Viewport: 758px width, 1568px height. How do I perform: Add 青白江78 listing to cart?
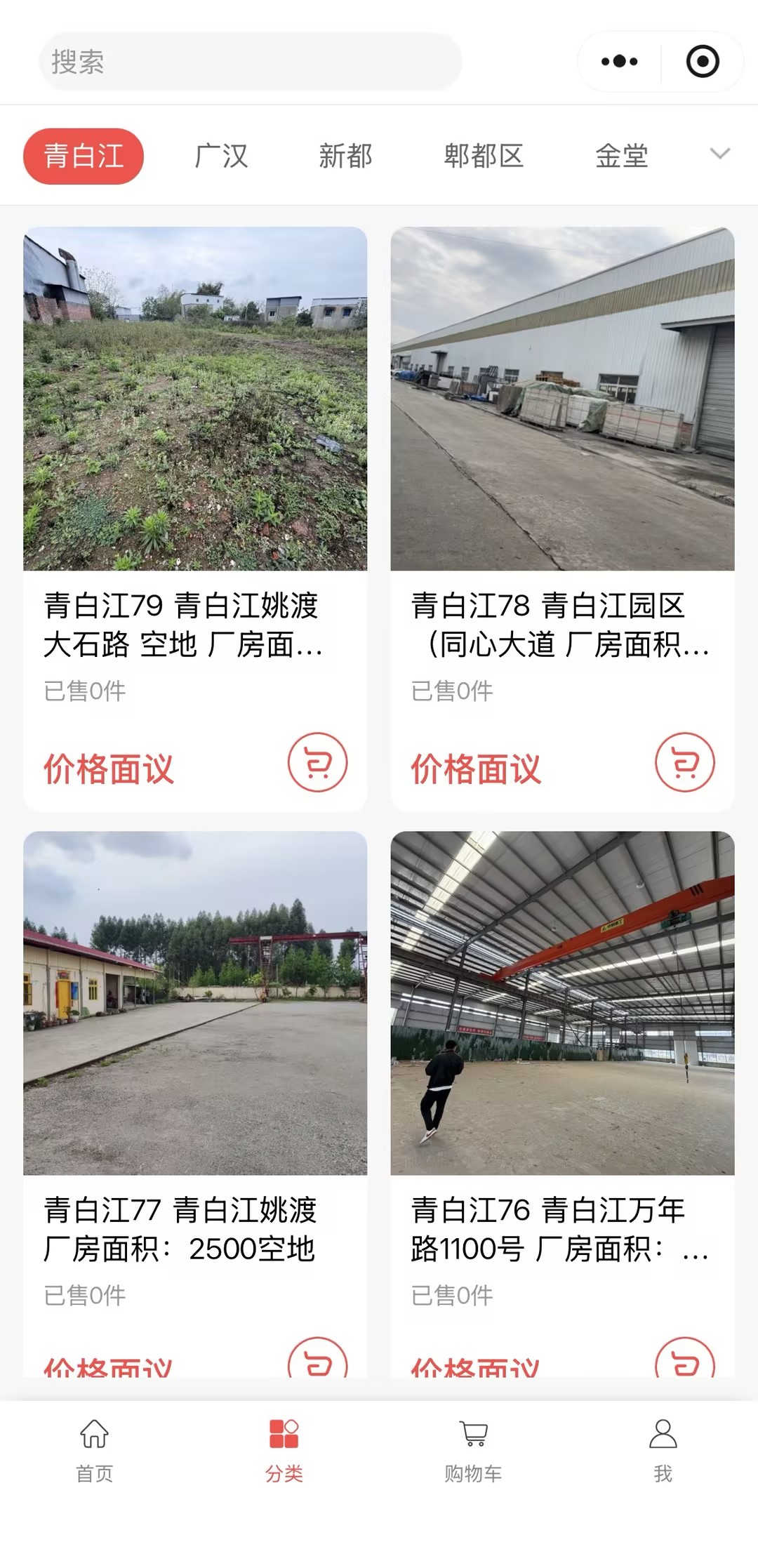click(684, 762)
